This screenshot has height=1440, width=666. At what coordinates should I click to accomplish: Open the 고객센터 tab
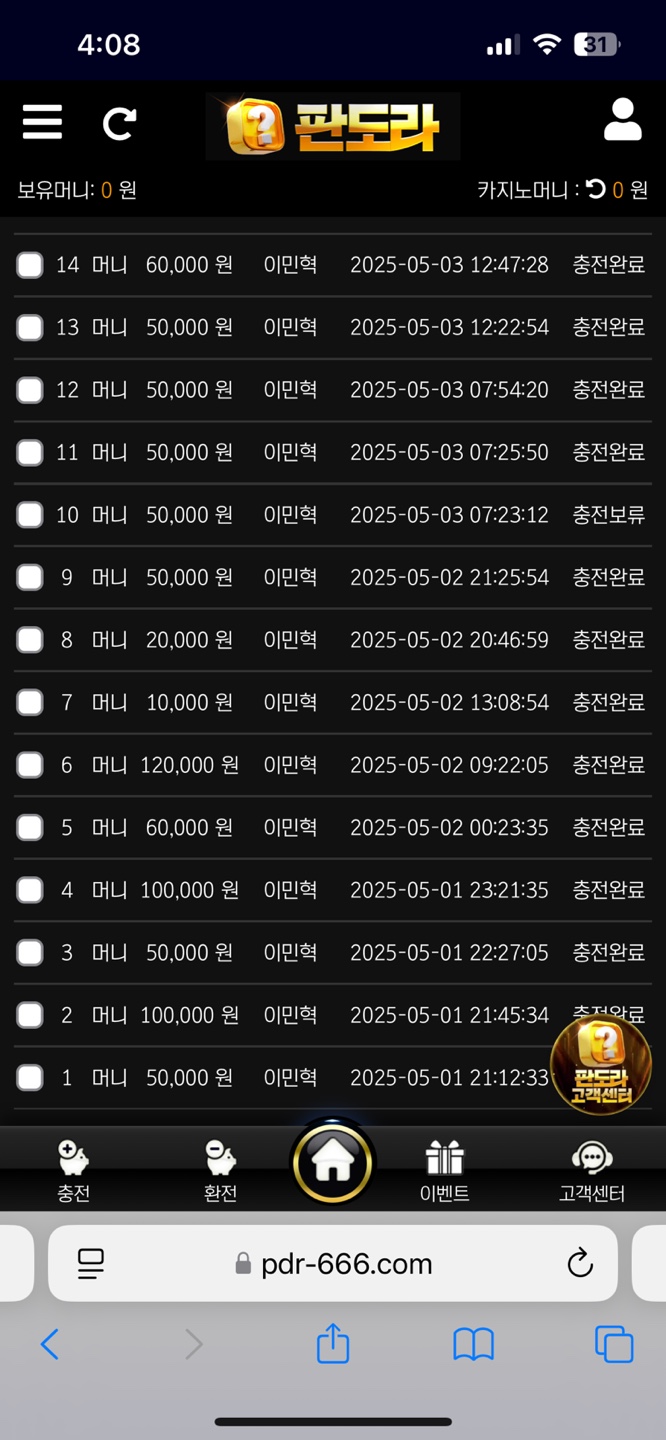[x=592, y=1171]
